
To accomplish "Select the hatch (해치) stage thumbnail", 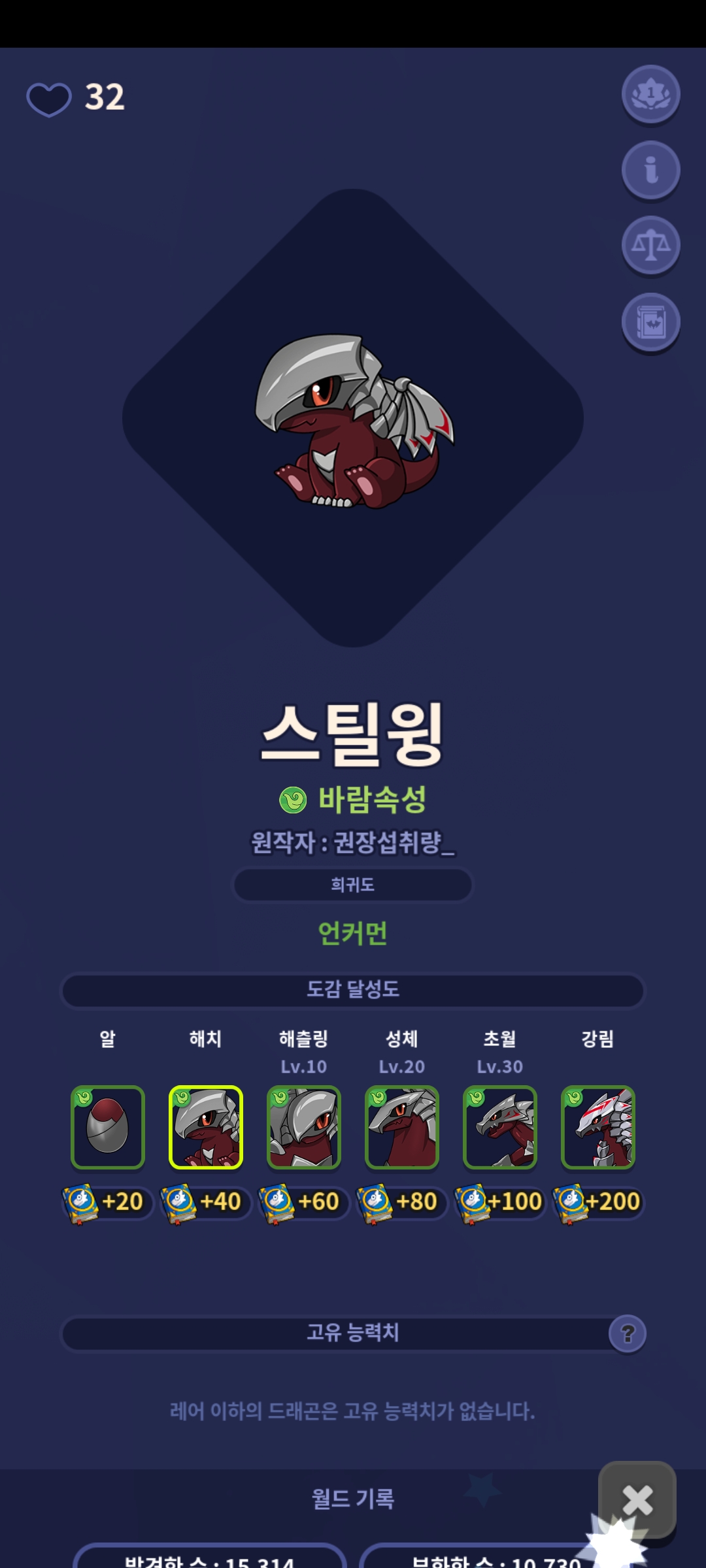I will (x=206, y=1127).
